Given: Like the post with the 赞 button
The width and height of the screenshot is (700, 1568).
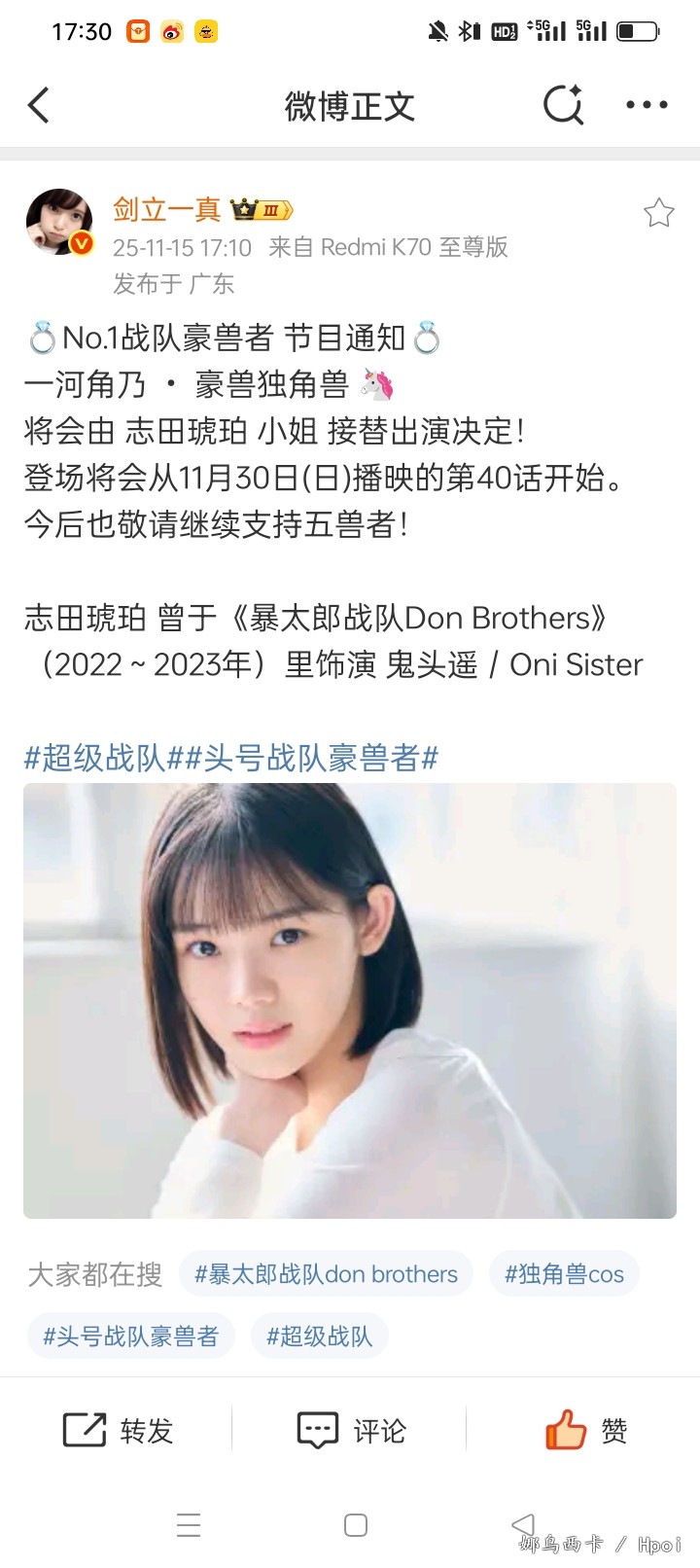Looking at the screenshot, I should coord(585,1430).
